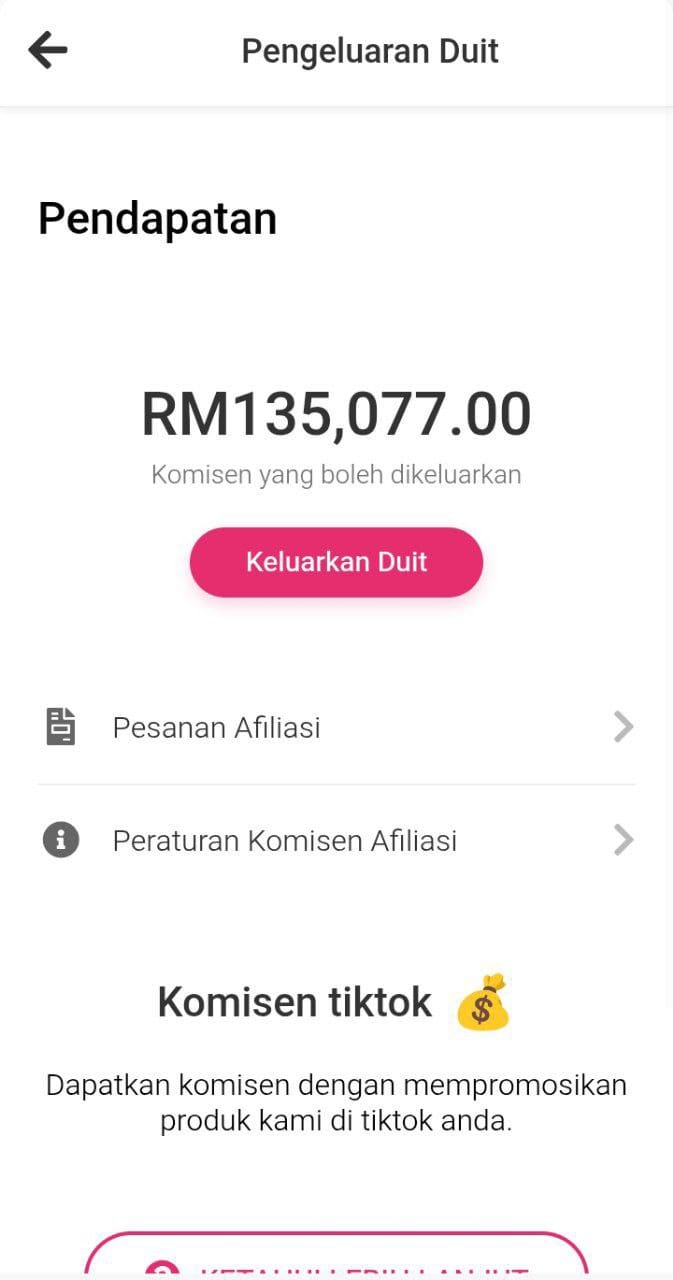Open Pesanan Afiliasi
The width and height of the screenshot is (673, 1280).
pos(336,727)
